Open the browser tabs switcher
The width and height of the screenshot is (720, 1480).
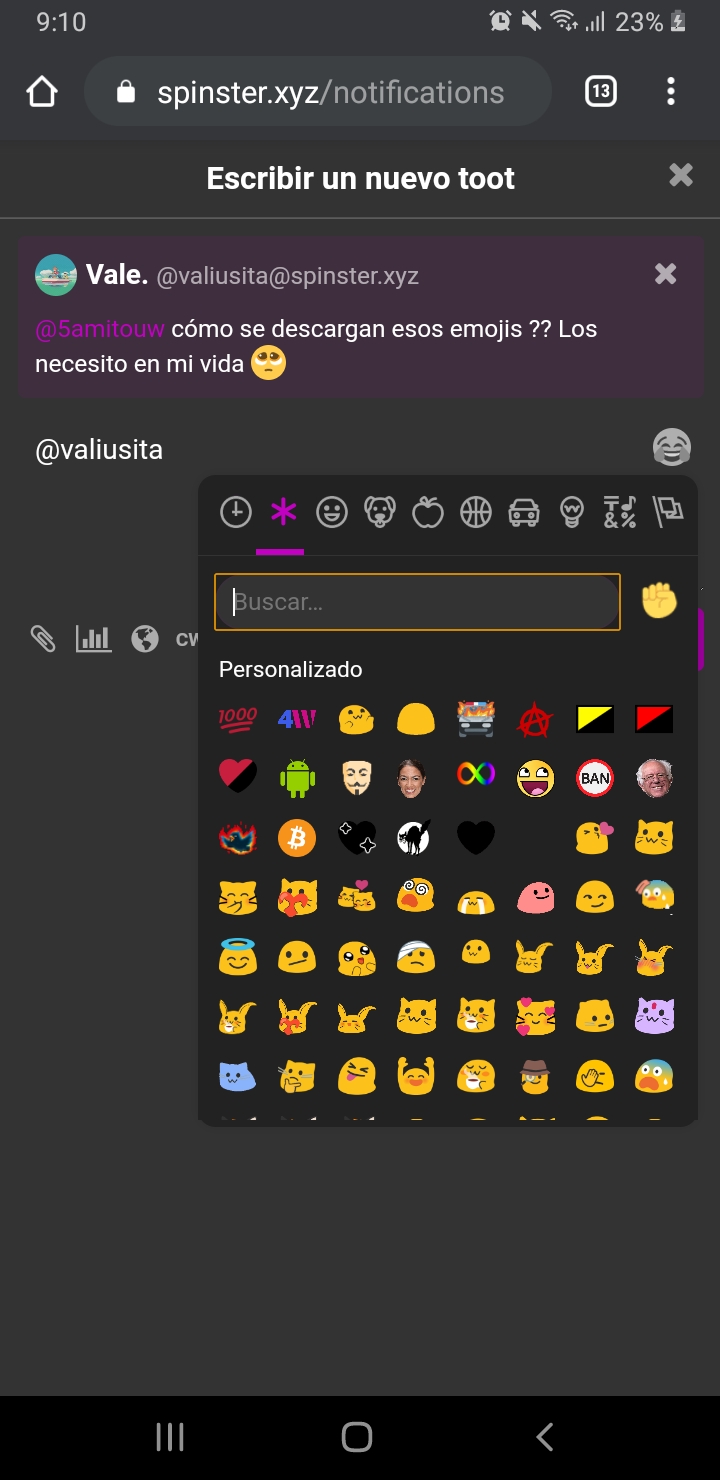point(600,92)
